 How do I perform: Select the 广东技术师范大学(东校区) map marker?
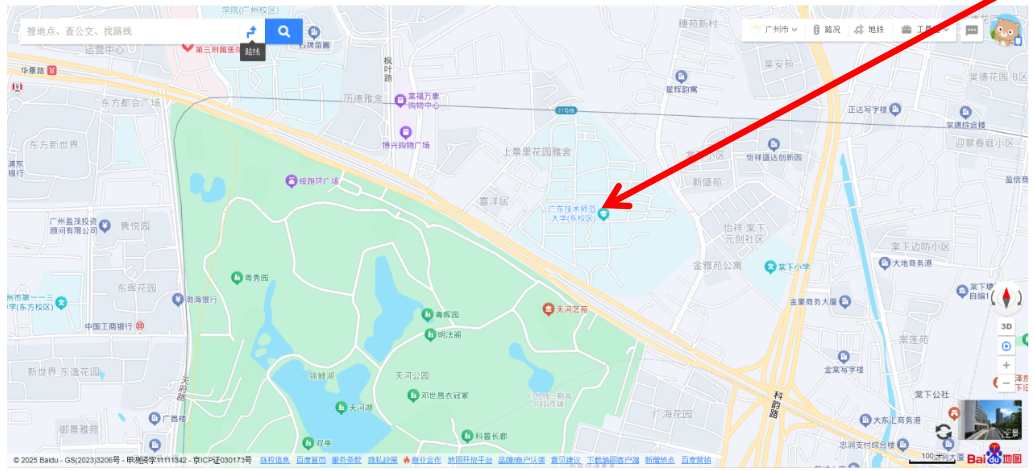pos(602,214)
